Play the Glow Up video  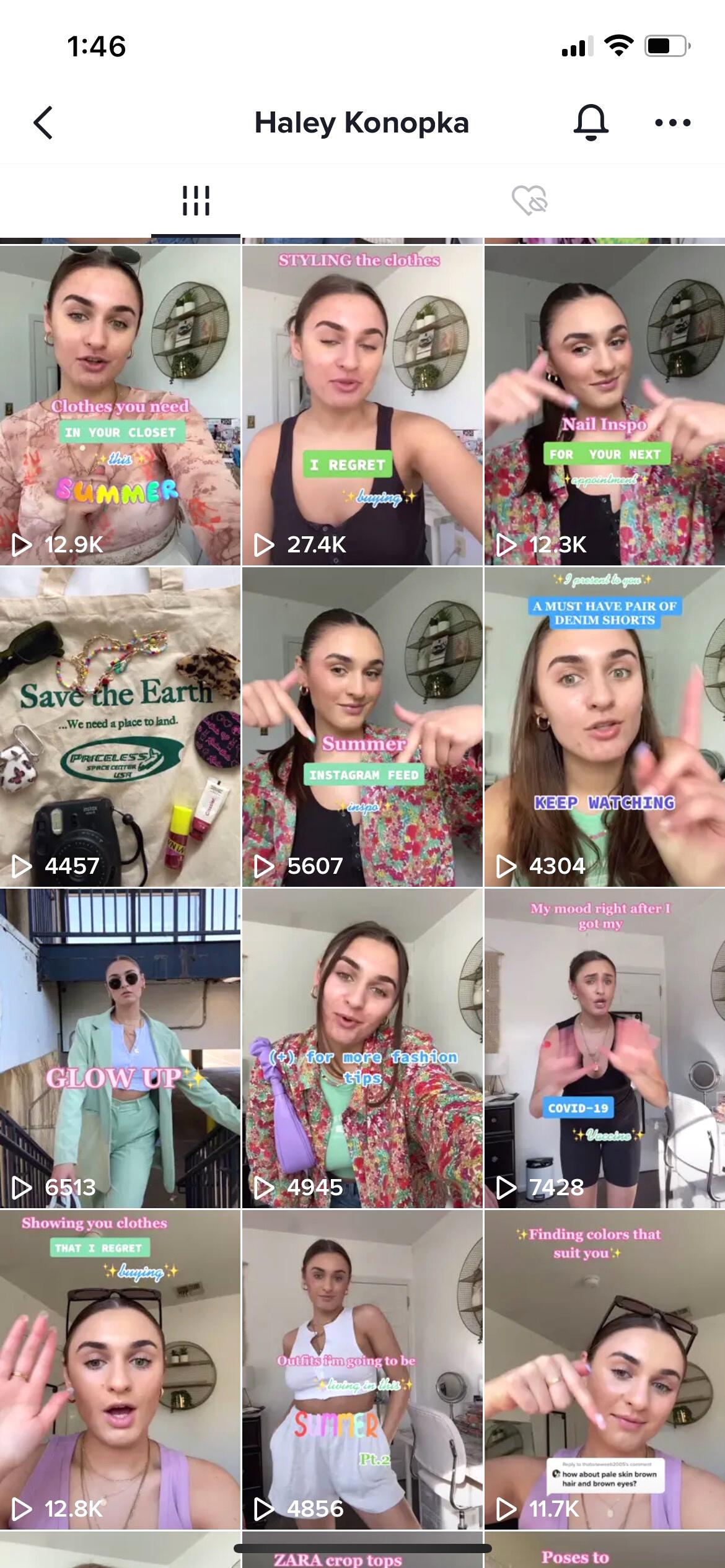pyautogui.click(x=120, y=1048)
